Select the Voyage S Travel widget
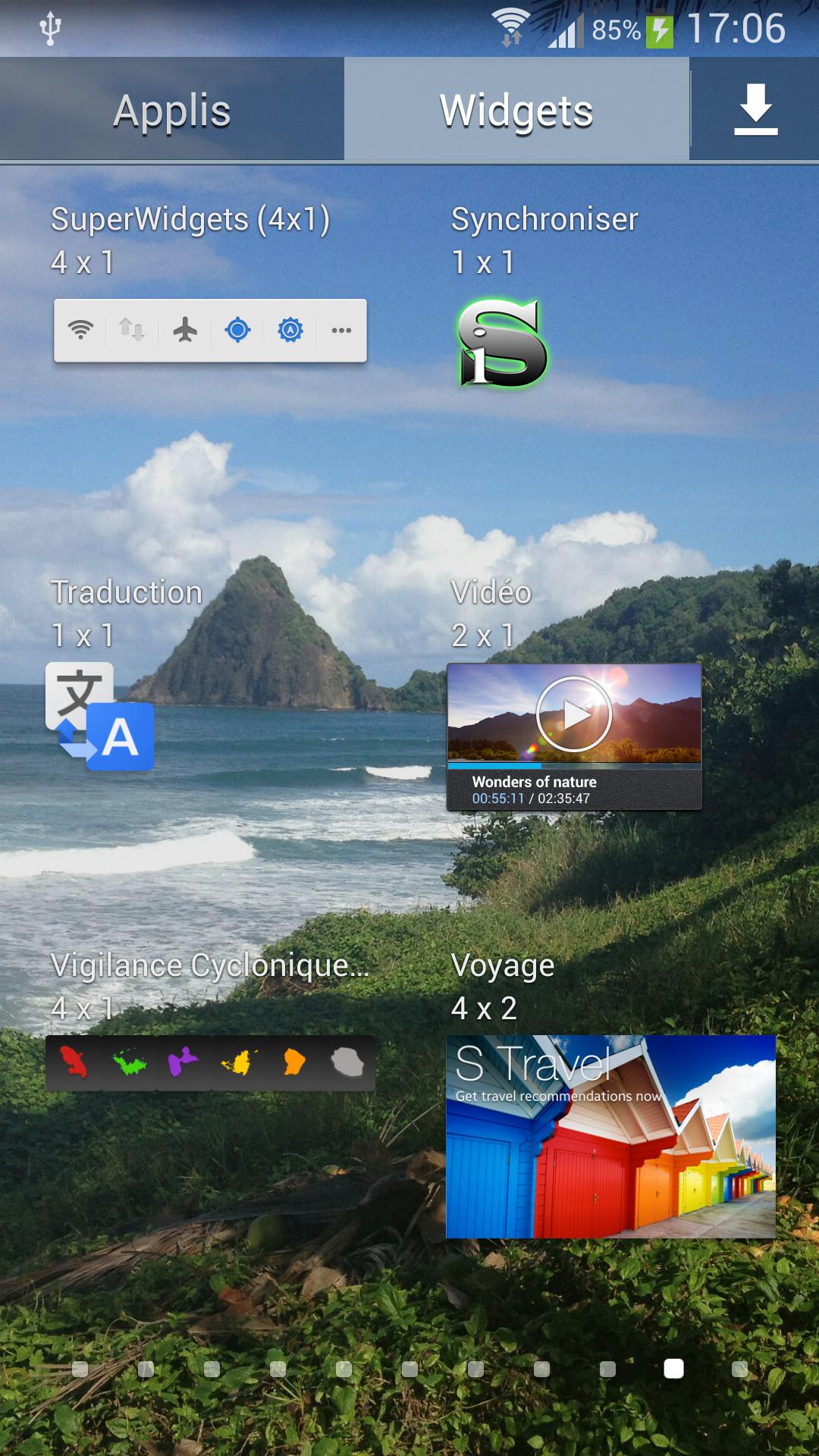Viewport: 819px width, 1456px height. pos(610,1136)
